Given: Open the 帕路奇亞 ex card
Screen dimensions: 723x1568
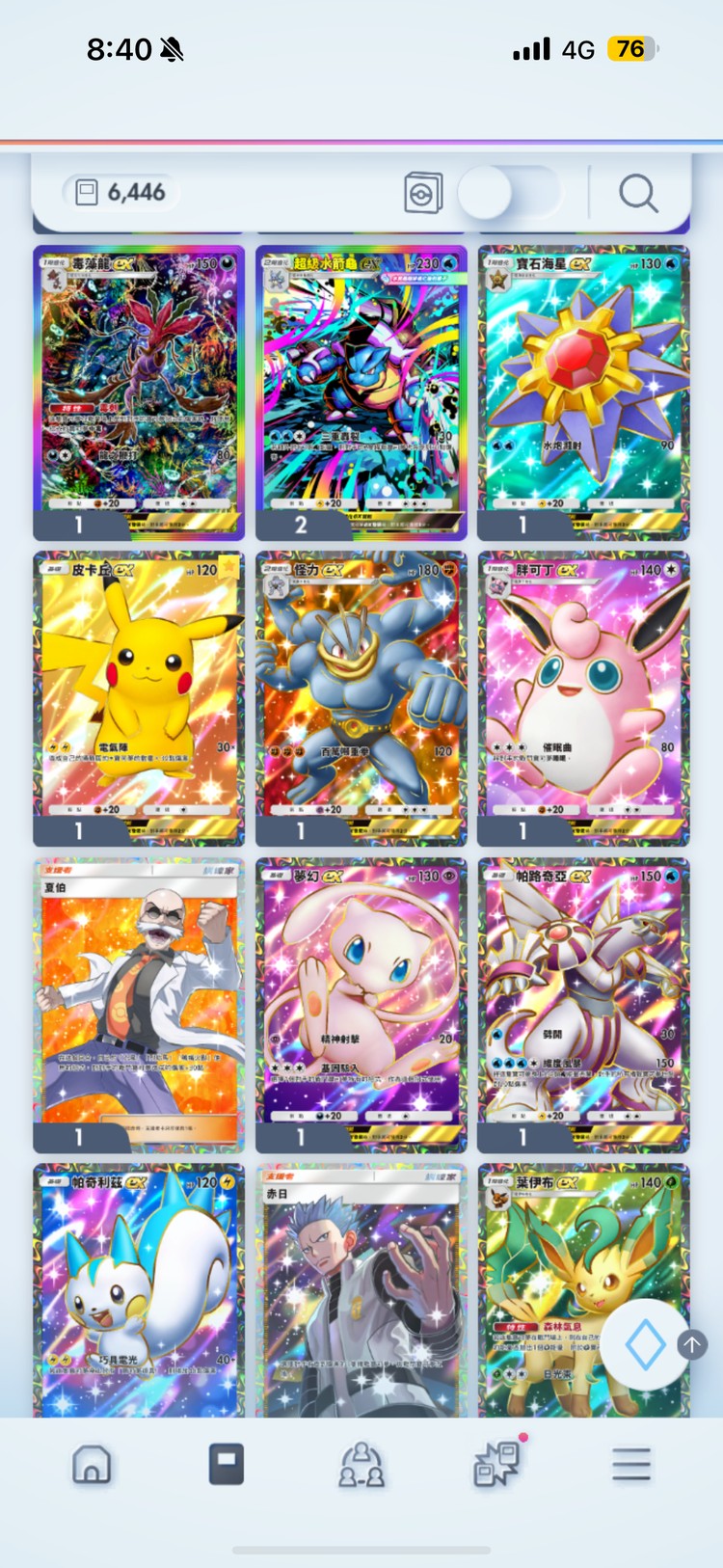Looking at the screenshot, I should pyautogui.click(x=583, y=998).
